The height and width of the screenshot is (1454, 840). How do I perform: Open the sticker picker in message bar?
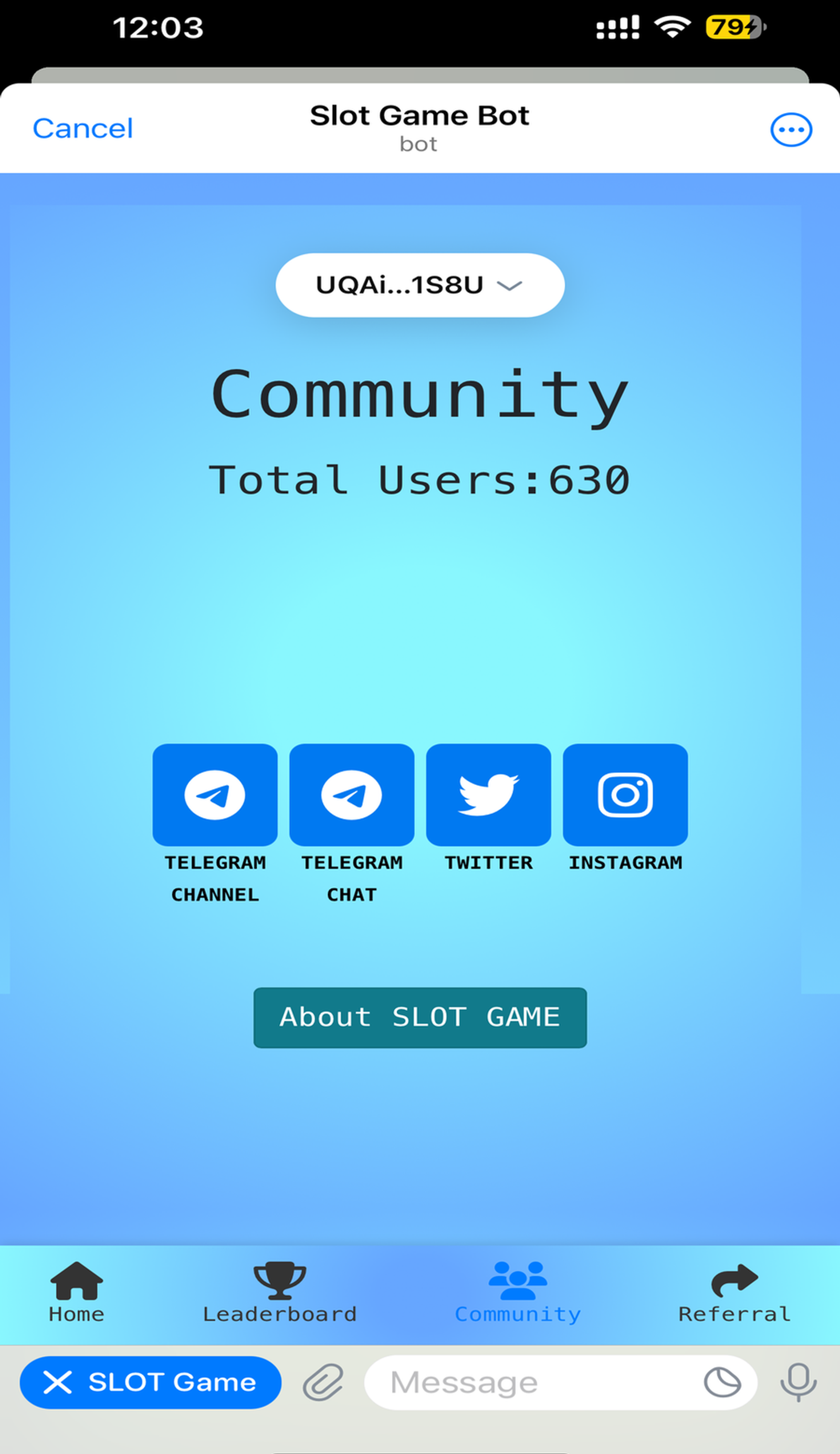(x=722, y=1382)
